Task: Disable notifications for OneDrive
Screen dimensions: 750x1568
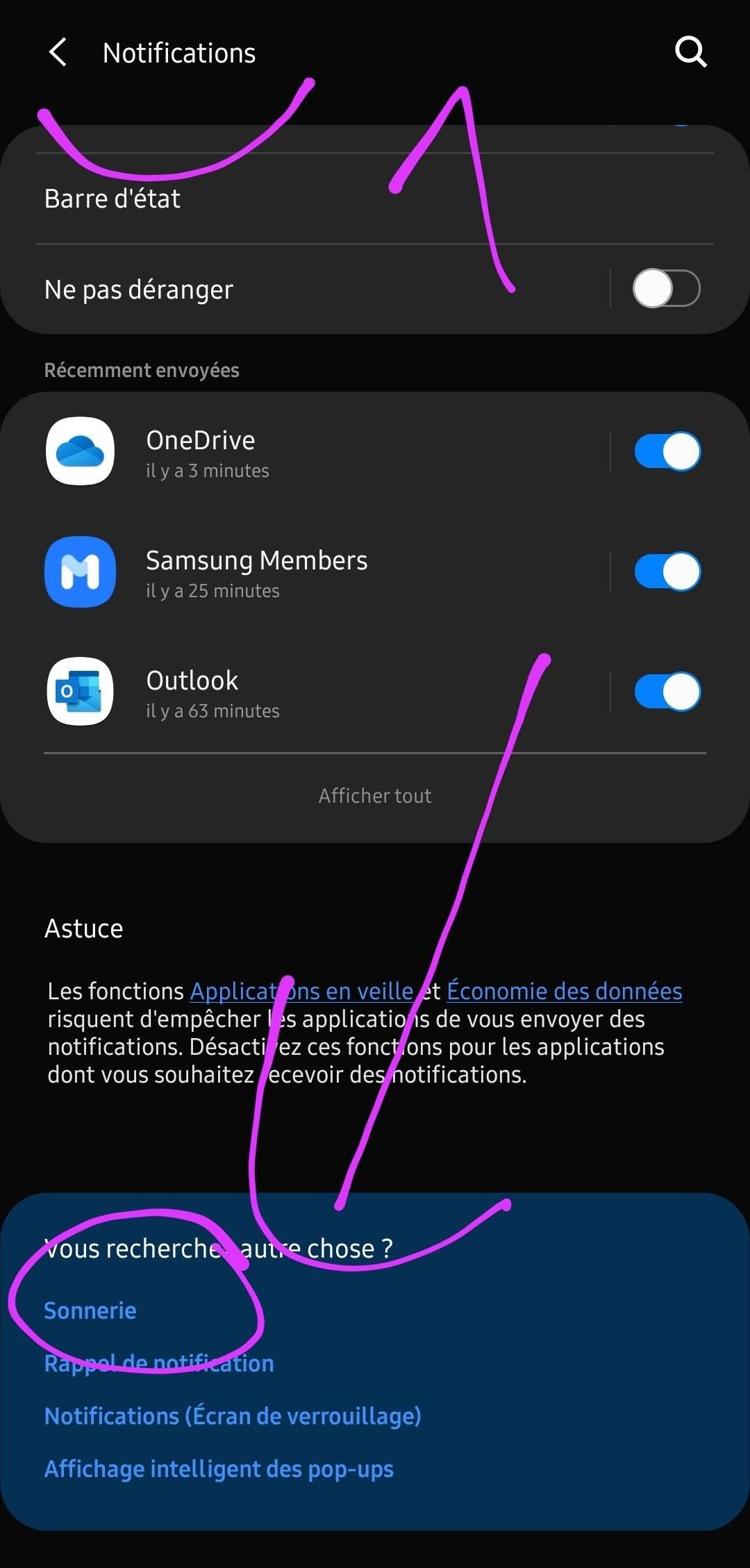Action: pos(667,451)
